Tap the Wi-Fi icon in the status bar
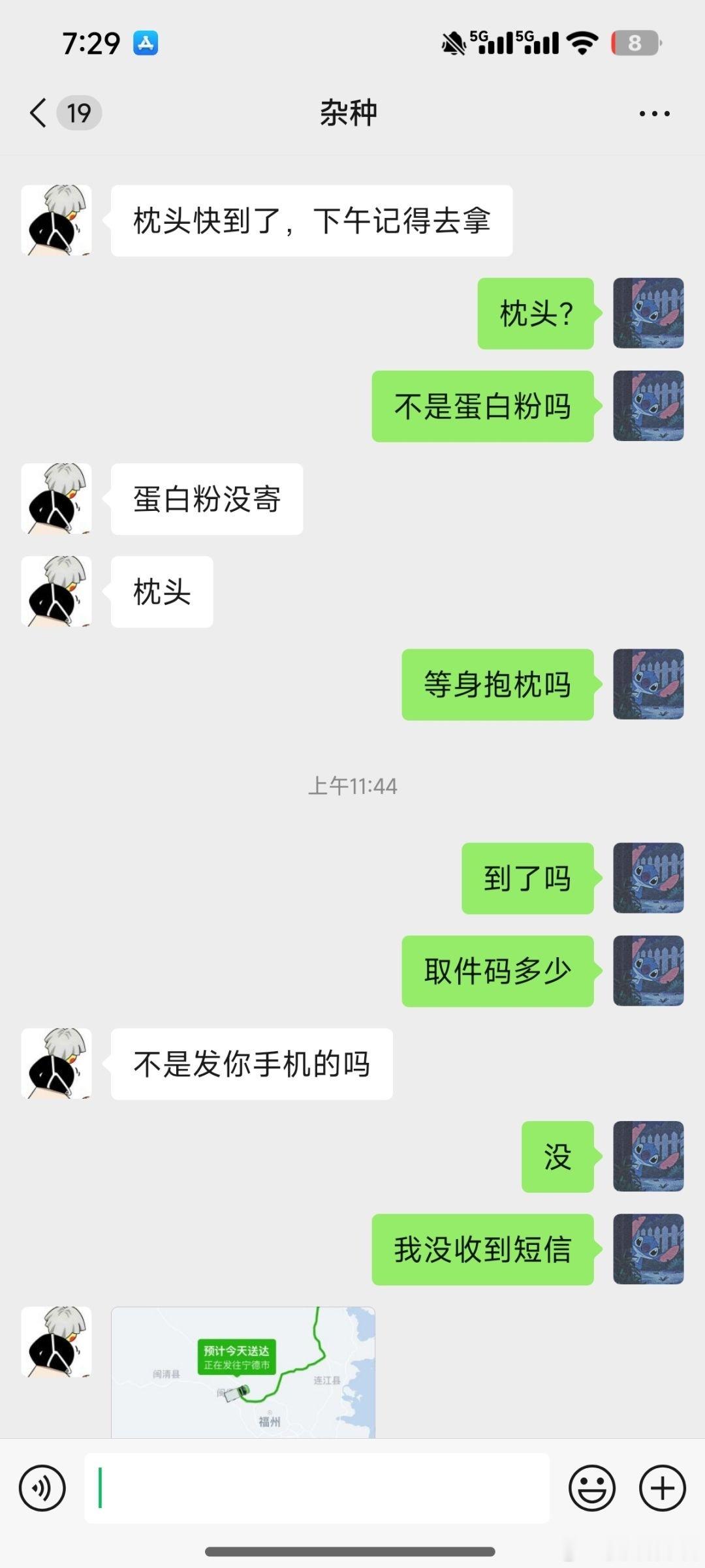The height and width of the screenshot is (1568, 705). click(580, 42)
